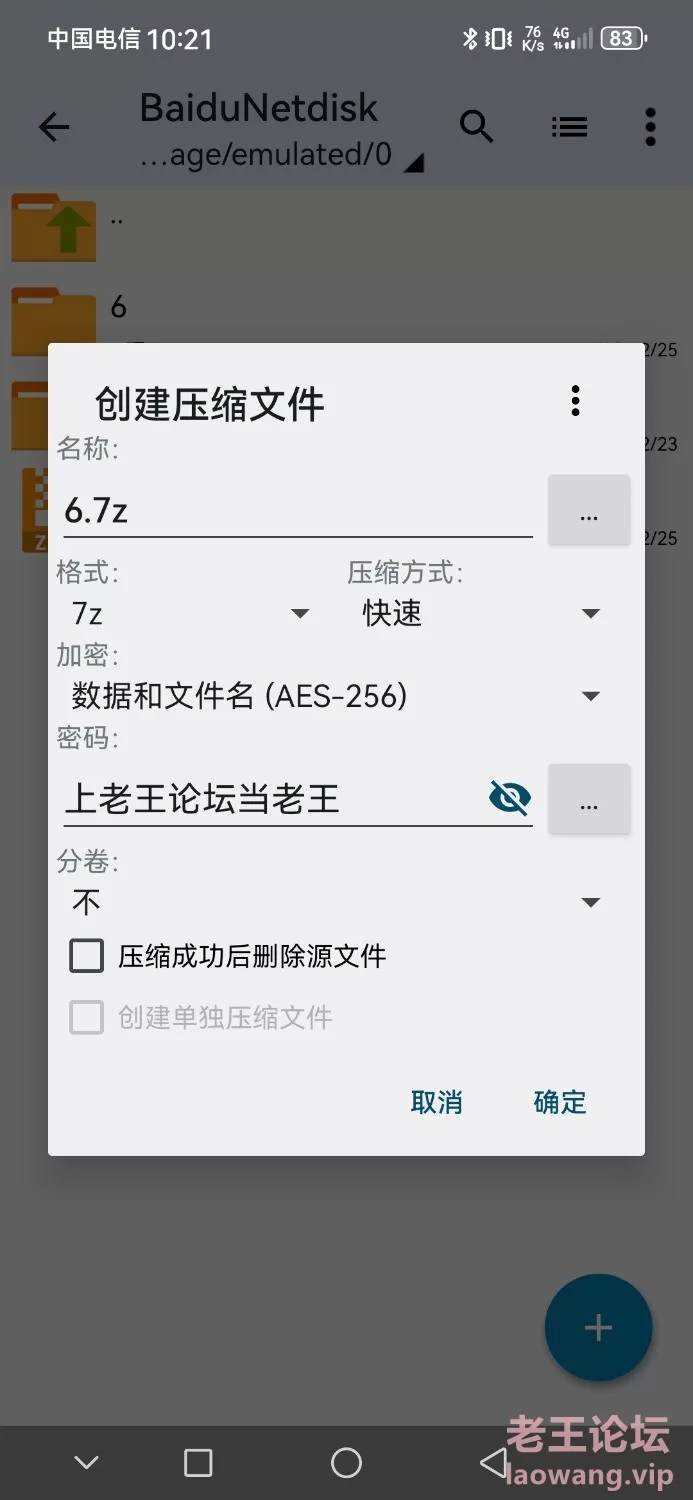Open the recent apps square button
The height and width of the screenshot is (1500, 693).
coord(198,1463)
